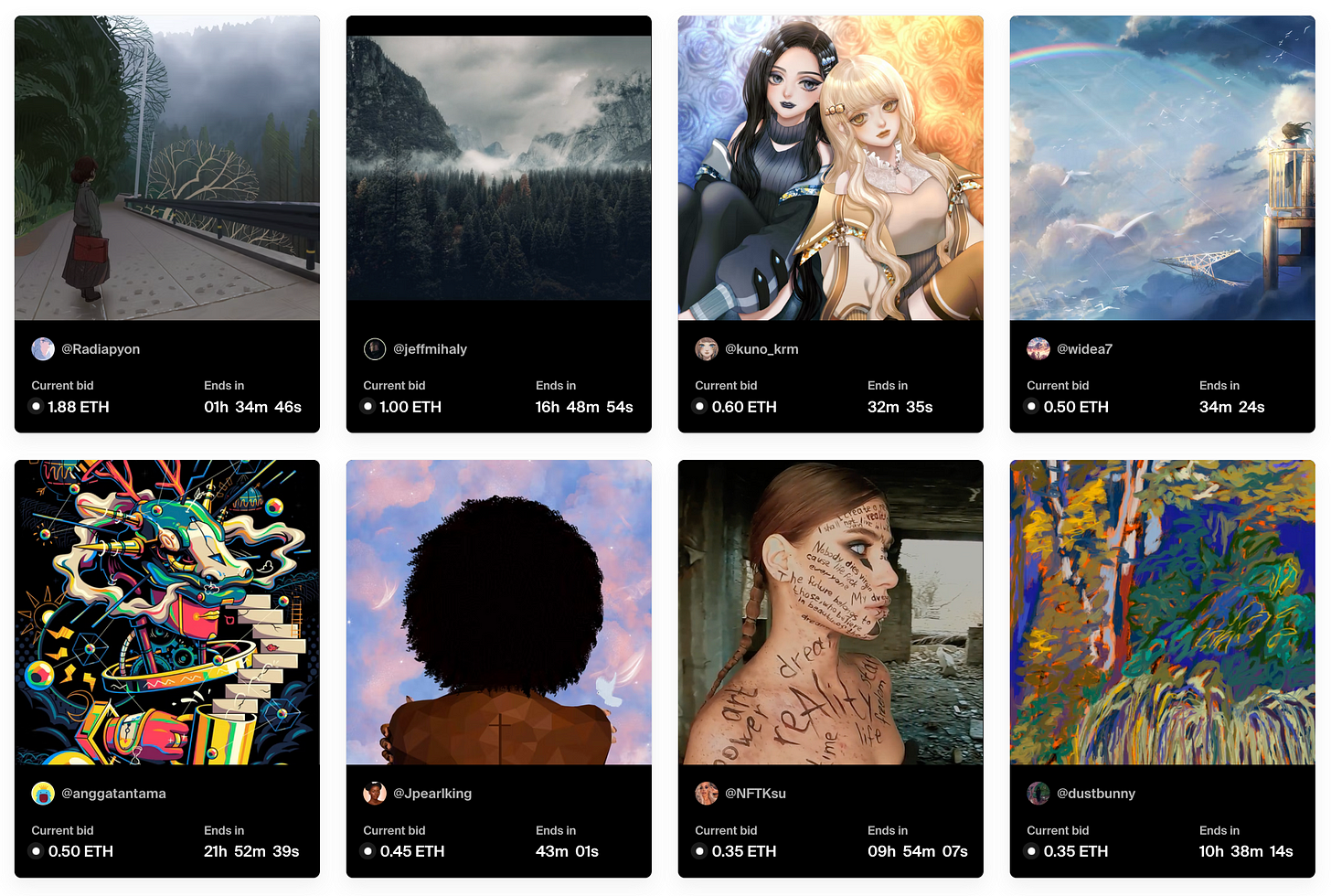Open the written-on face artwork by @NFTKsu

[831, 613]
